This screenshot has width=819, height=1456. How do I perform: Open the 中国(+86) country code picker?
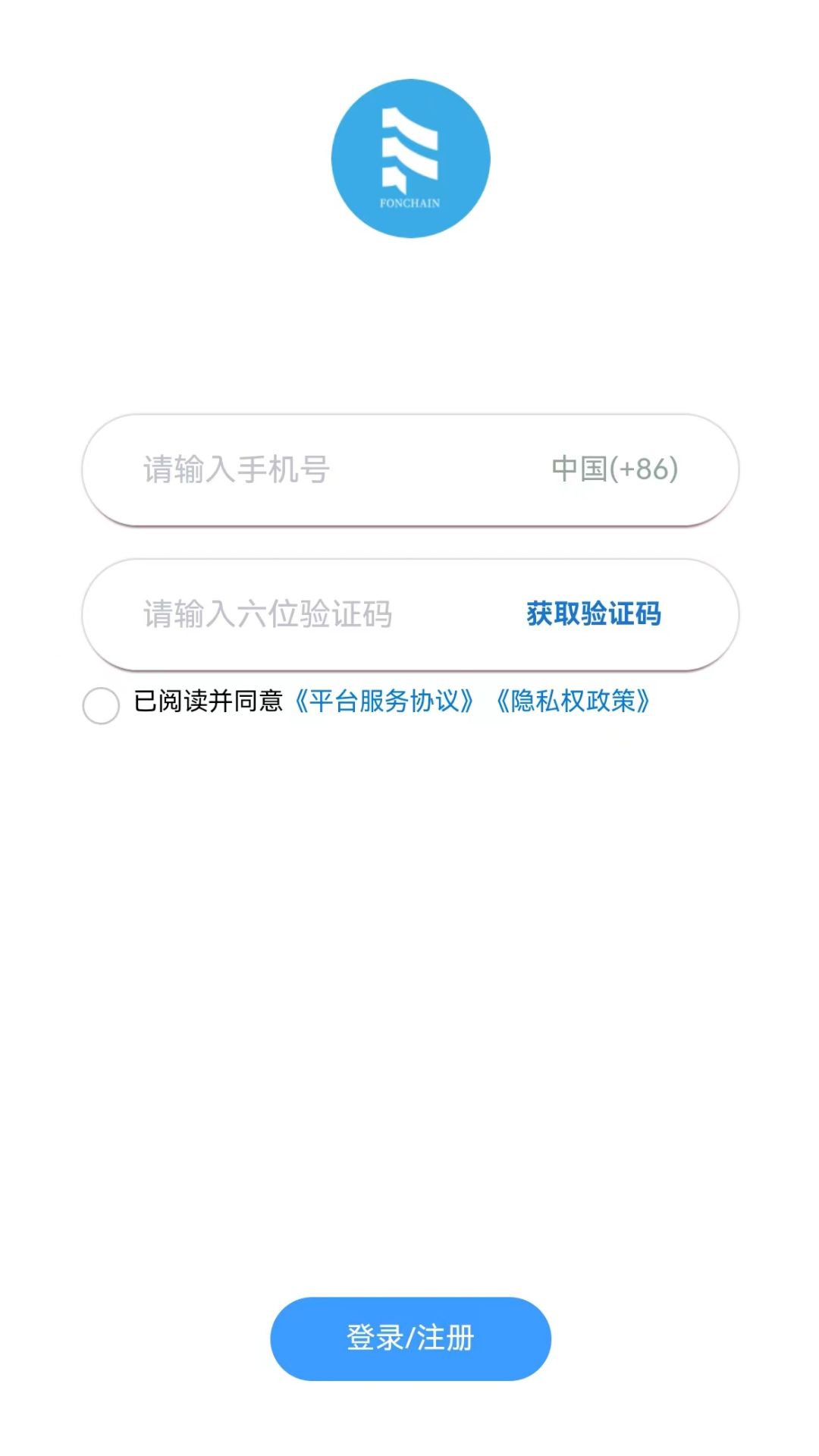click(x=614, y=469)
